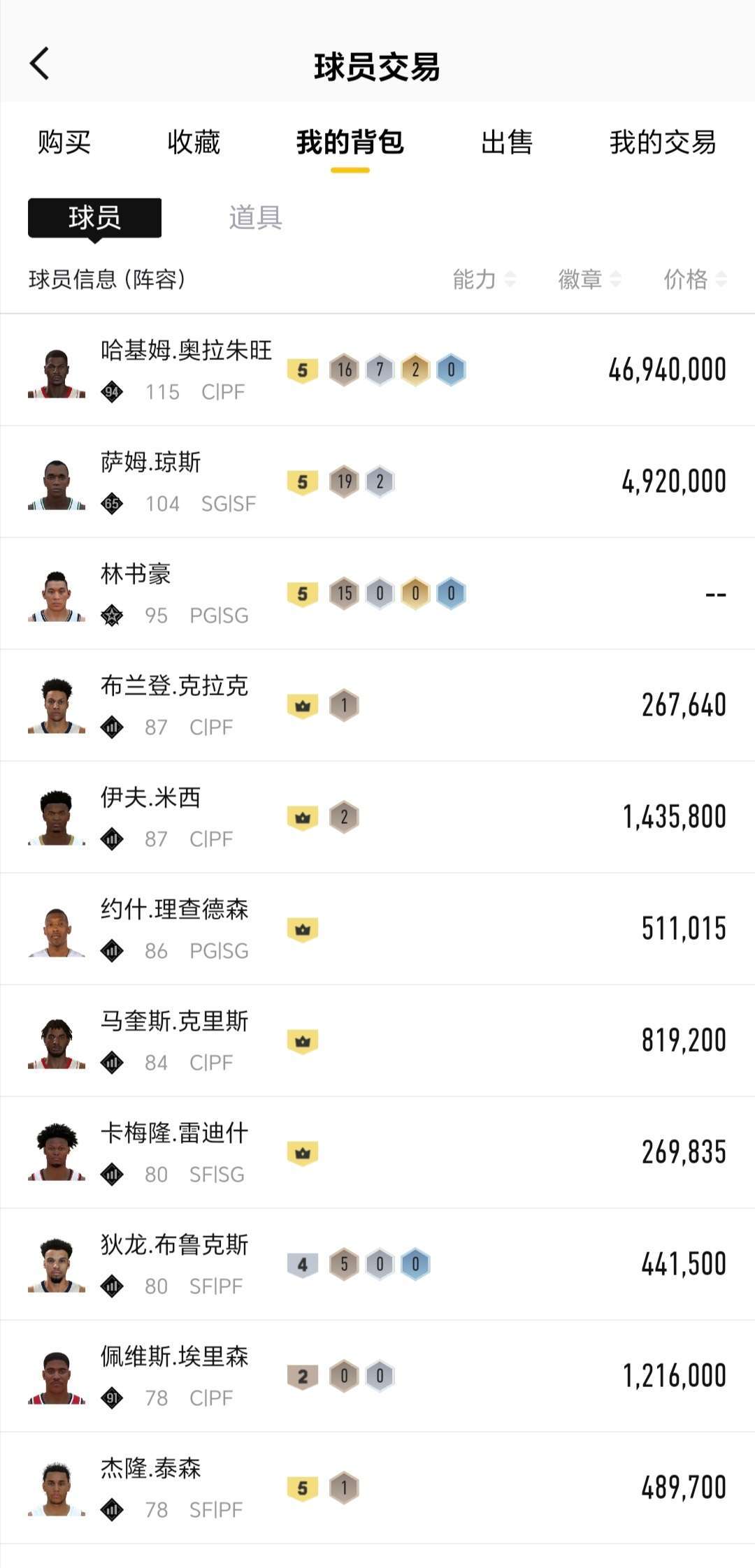Sort players by 能力
Screen dimensions: 755x1568
[484, 280]
